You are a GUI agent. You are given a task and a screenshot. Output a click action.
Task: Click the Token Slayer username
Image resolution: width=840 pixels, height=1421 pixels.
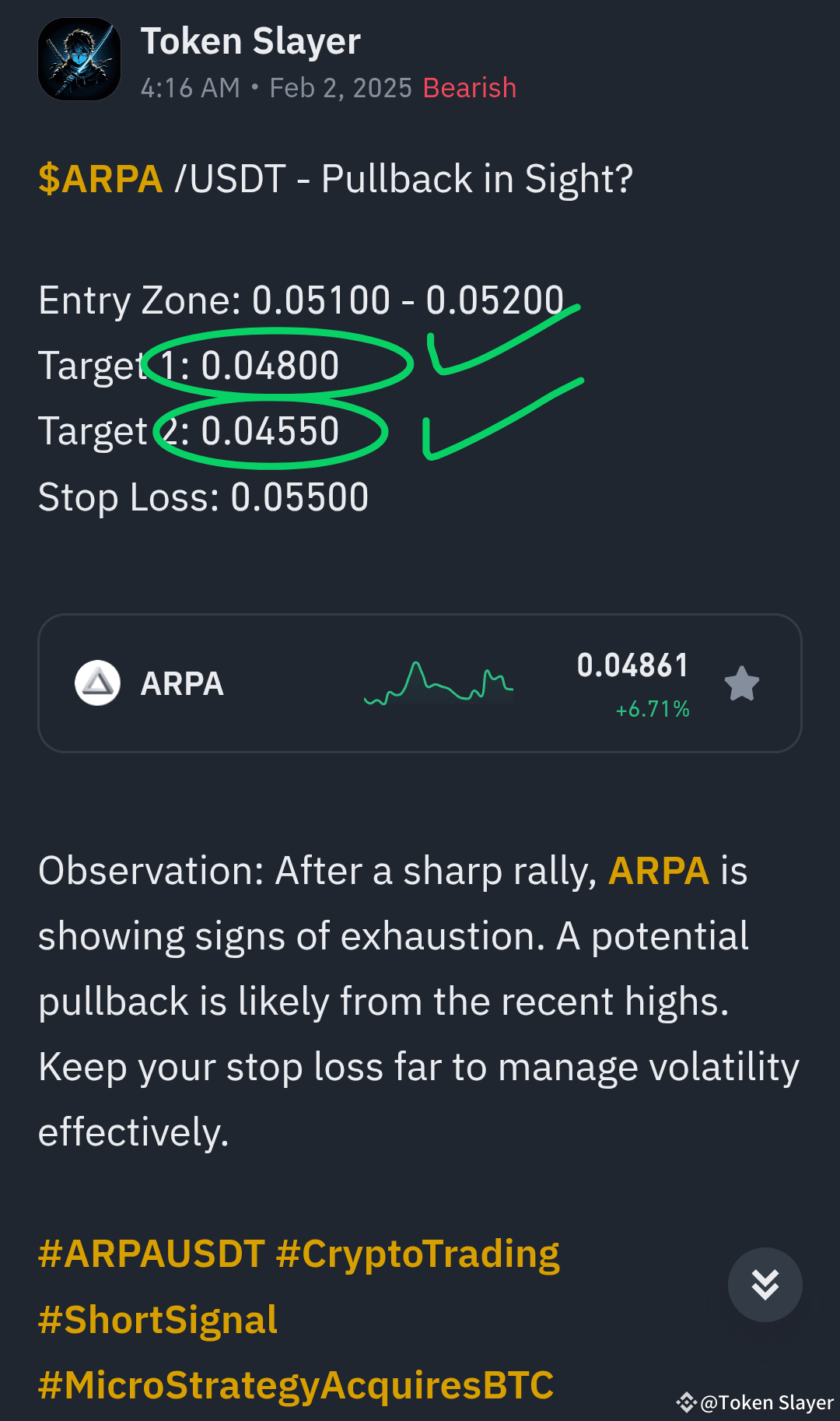click(250, 40)
